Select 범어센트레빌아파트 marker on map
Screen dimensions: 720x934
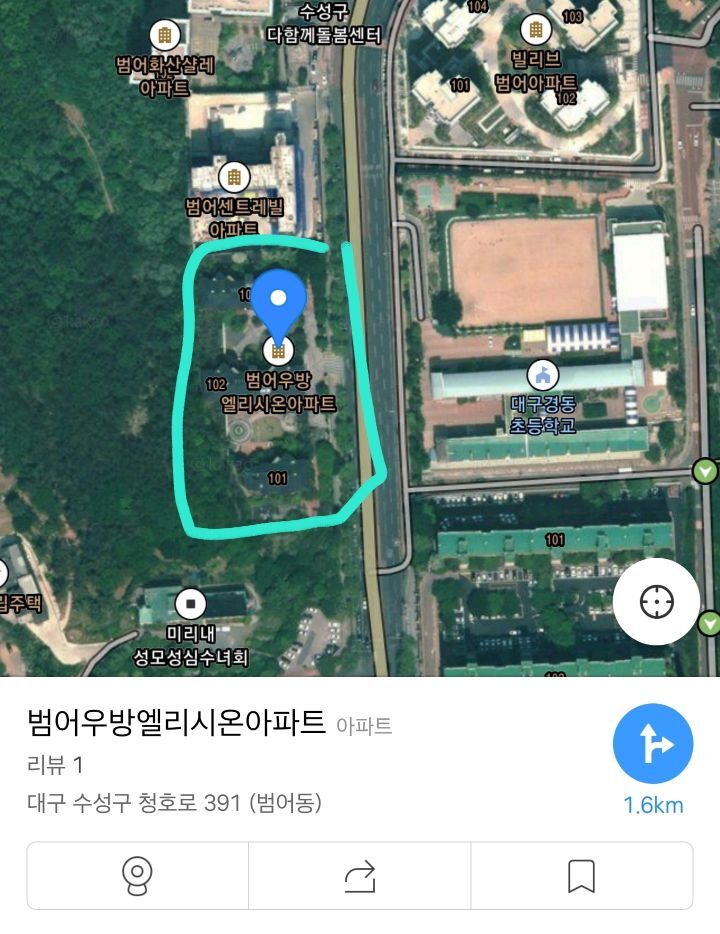(x=234, y=177)
